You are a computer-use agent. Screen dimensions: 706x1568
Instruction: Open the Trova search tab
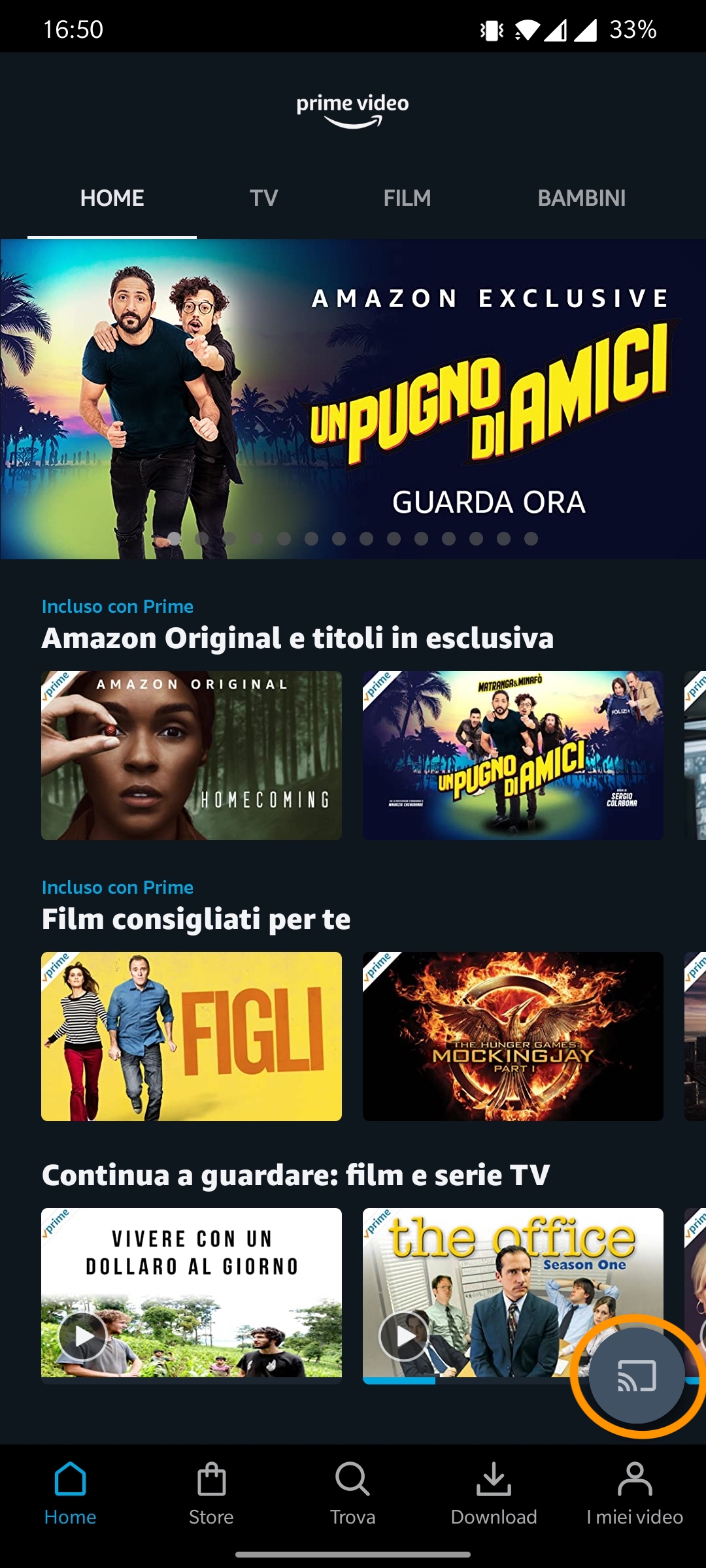pyautogui.click(x=353, y=1494)
